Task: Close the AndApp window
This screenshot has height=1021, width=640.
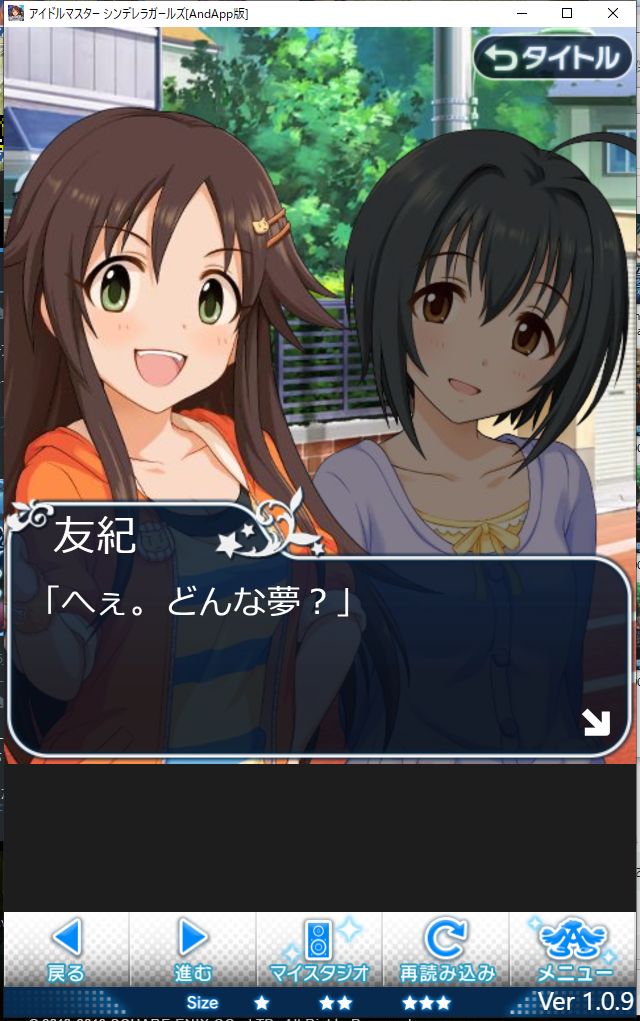Action: click(x=613, y=13)
